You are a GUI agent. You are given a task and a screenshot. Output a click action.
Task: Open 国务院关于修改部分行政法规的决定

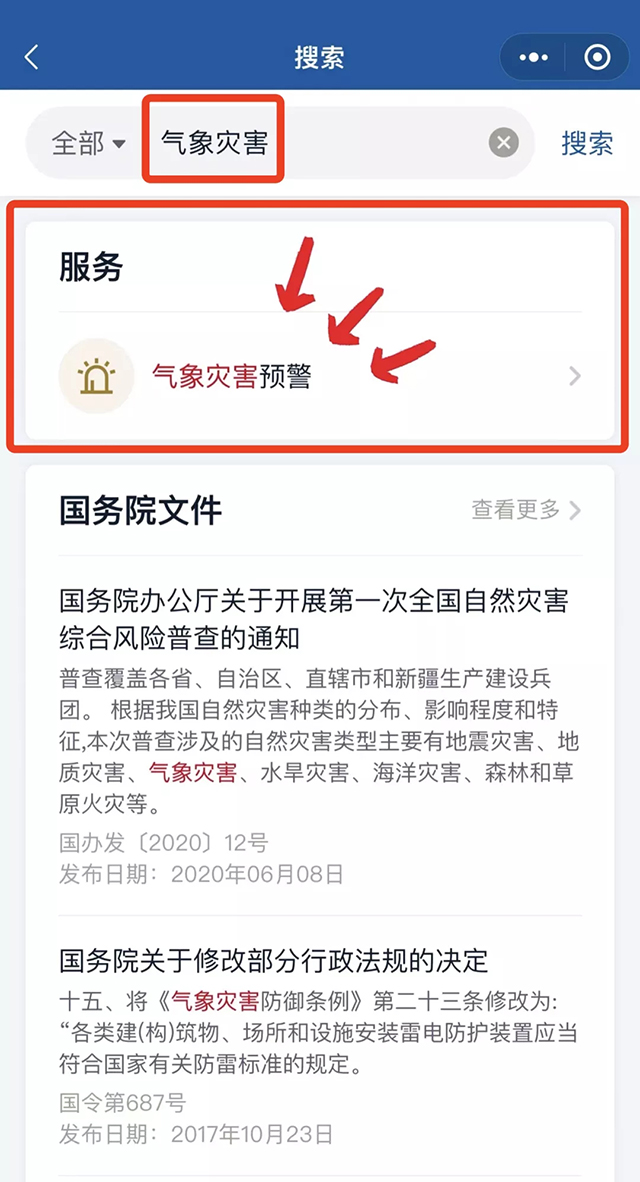[273, 961]
